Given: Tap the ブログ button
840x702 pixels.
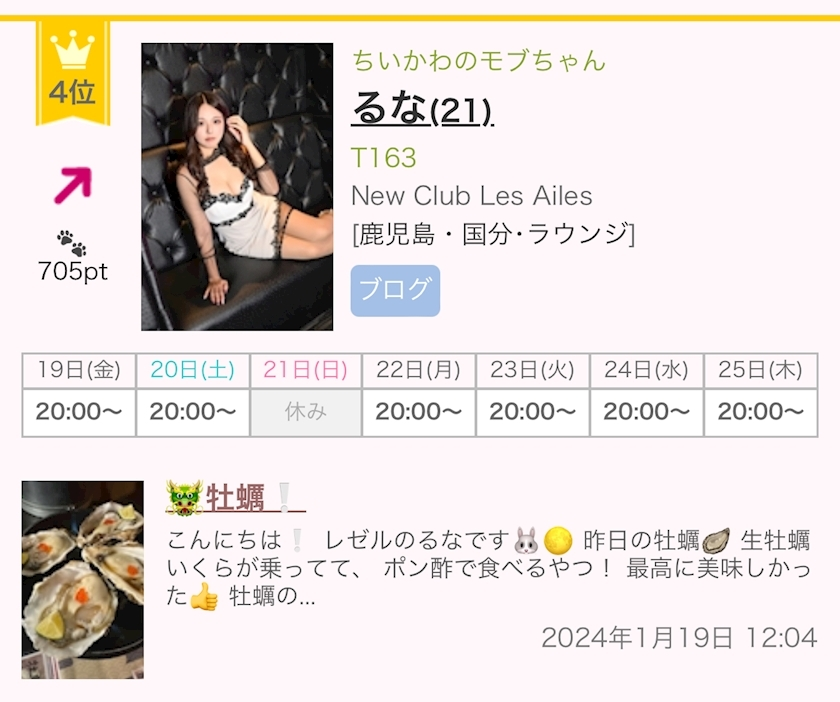Looking at the screenshot, I should coord(395,290).
